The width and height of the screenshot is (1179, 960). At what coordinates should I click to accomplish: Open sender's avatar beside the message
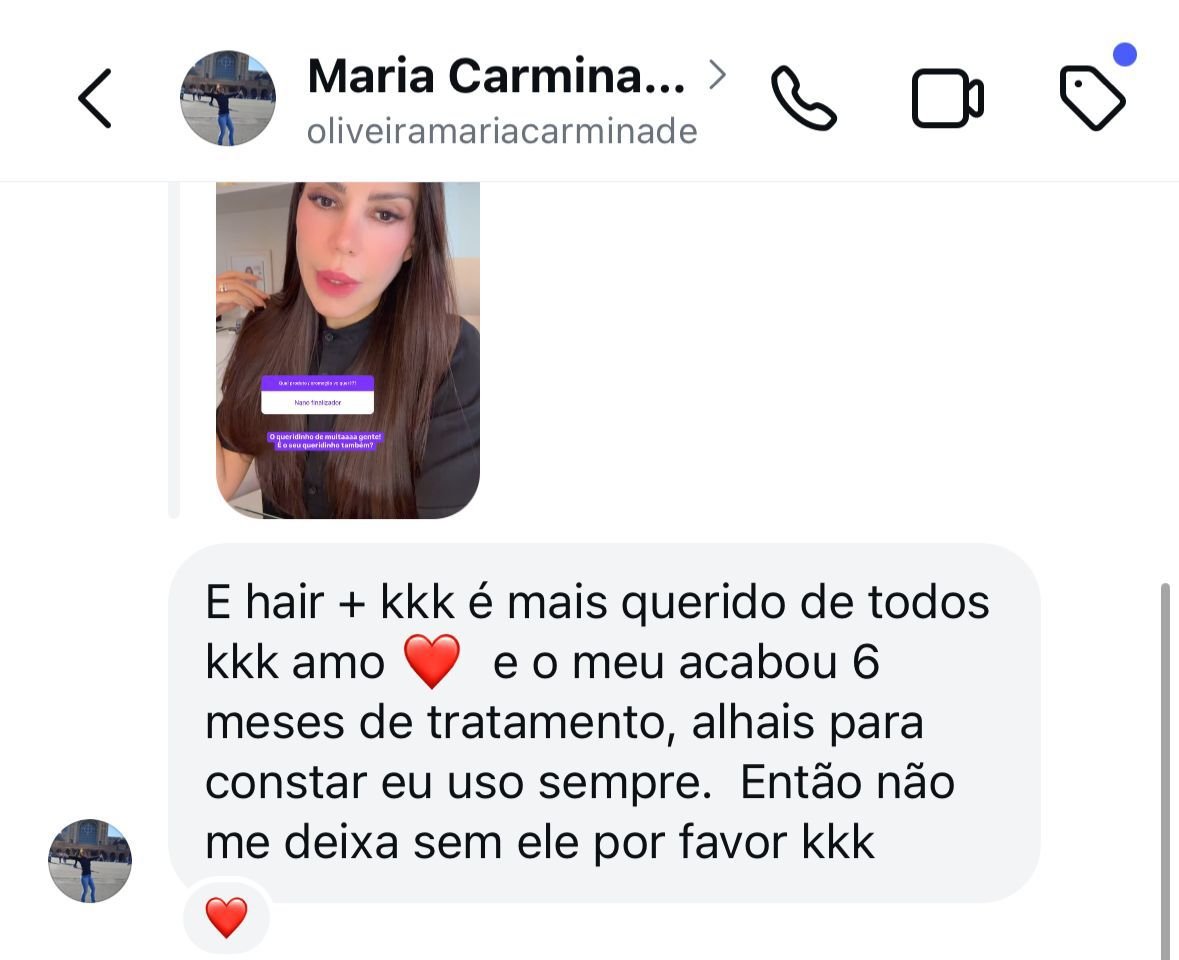90,861
